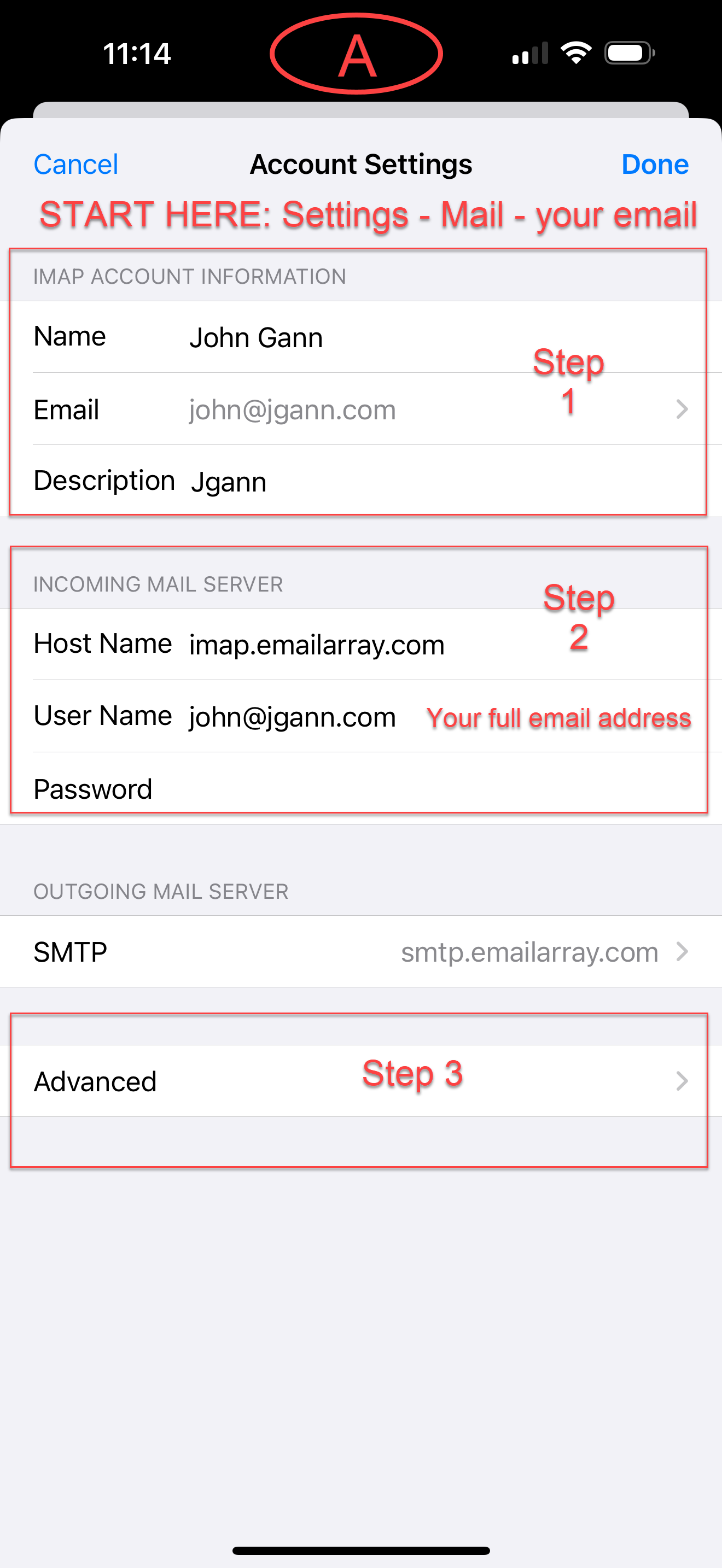
Task: Tap Done to save account settings
Action: tap(654, 165)
